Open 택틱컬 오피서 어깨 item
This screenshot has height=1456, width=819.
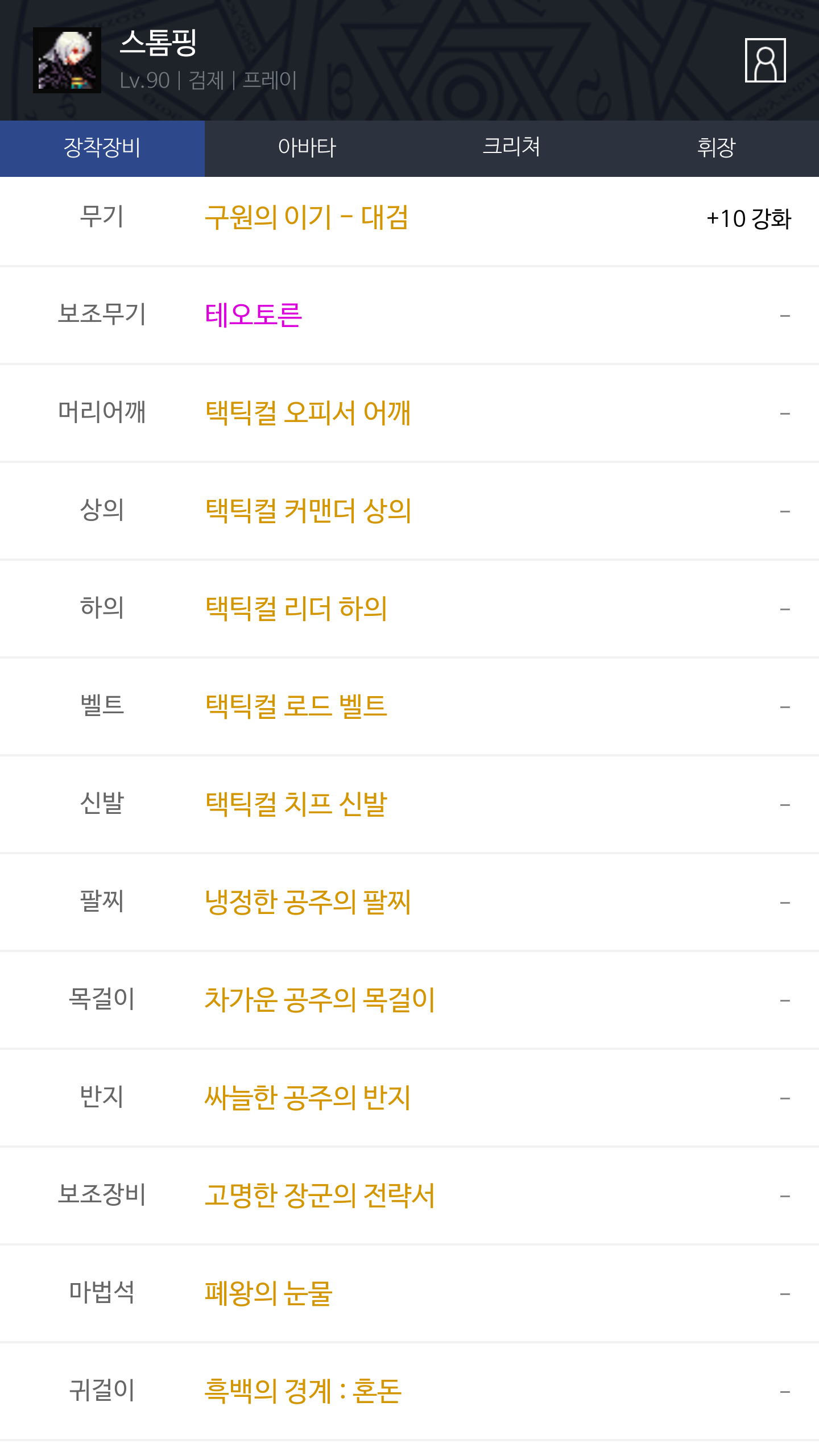coord(308,413)
